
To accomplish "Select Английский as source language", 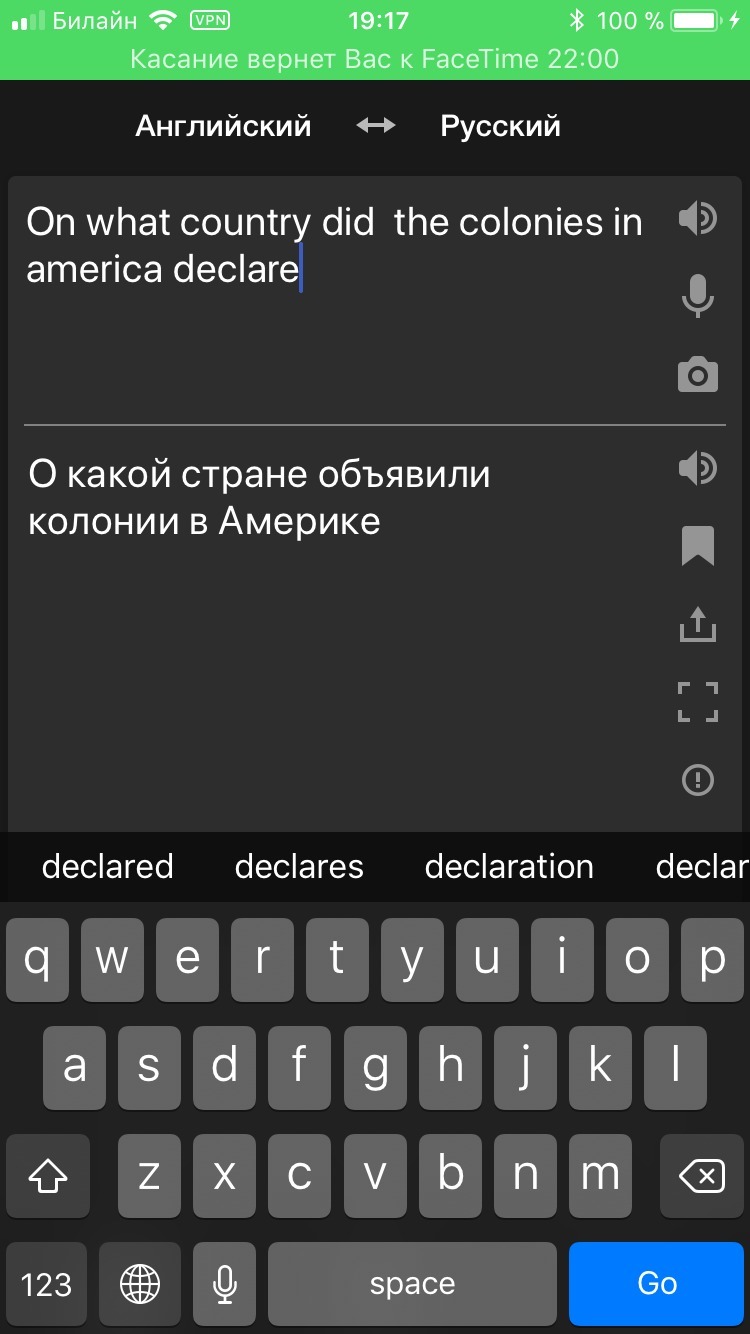I will click(x=223, y=126).
